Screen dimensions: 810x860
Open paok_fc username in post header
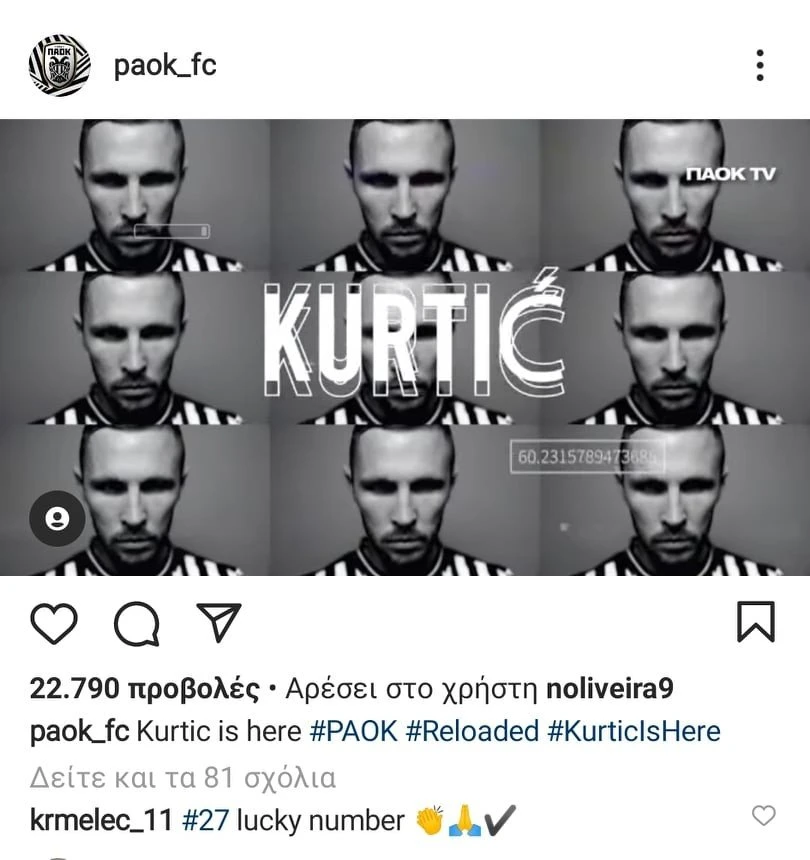pyautogui.click(x=165, y=66)
